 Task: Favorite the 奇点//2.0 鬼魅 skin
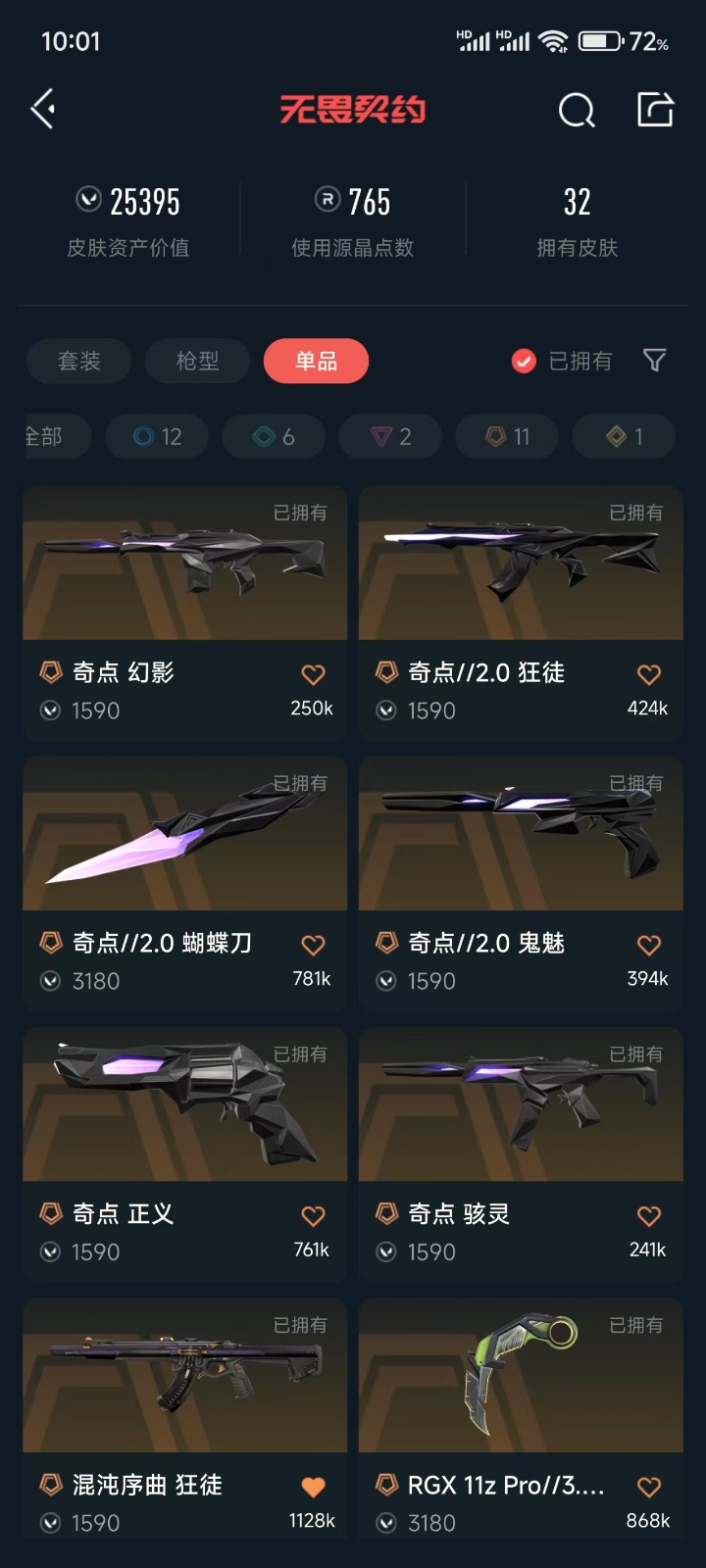point(649,945)
